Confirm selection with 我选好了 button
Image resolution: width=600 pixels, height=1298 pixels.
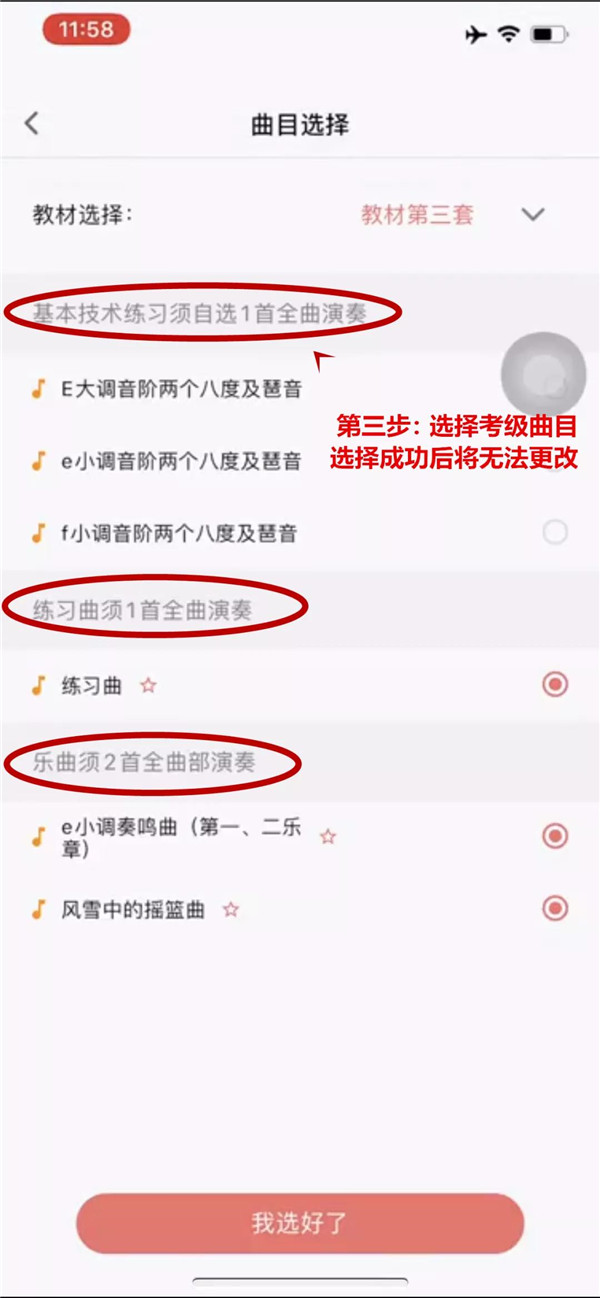coord(300,1223)
